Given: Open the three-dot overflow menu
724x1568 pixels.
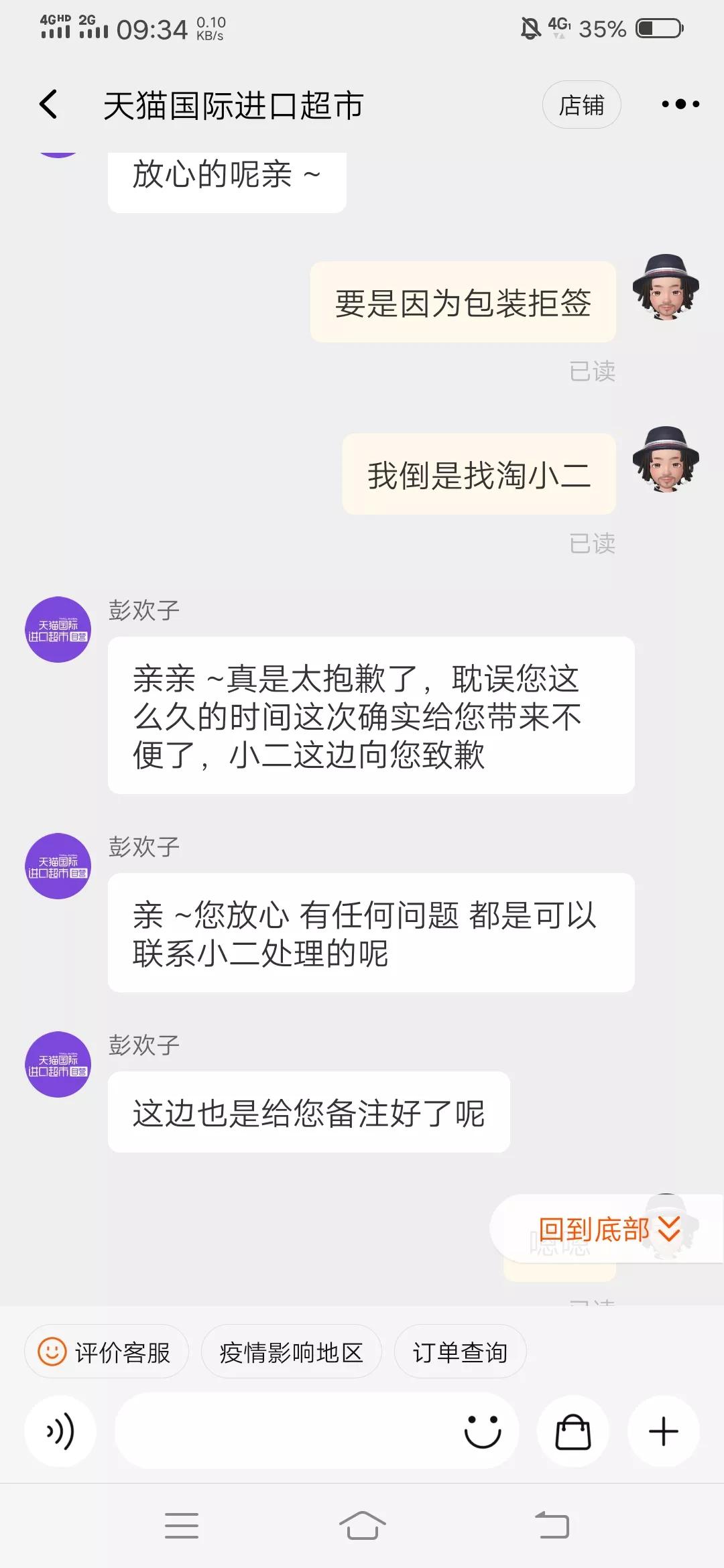Looking at the screenshot, I should [x=680, y=105].
